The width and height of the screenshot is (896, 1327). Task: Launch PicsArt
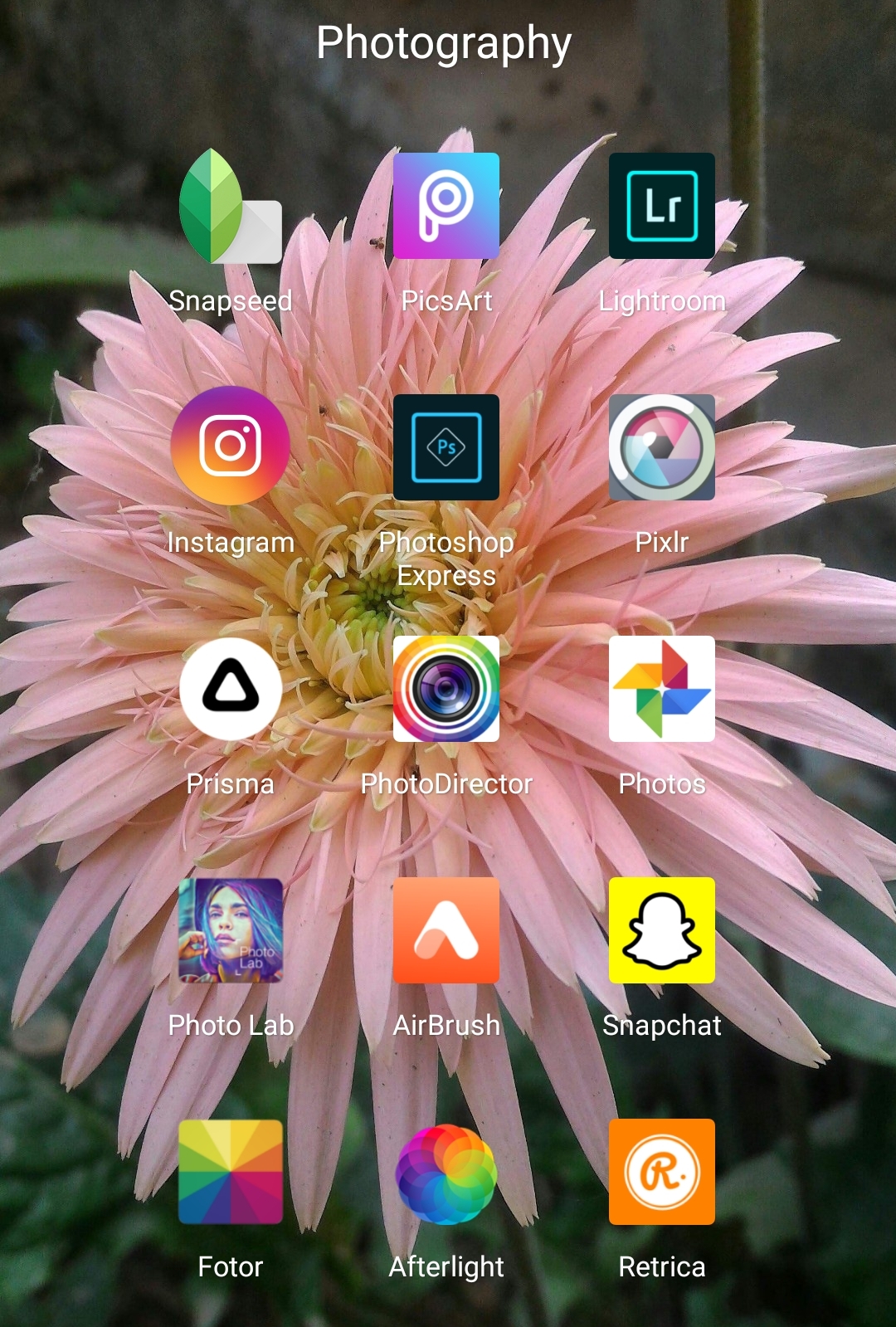(446, 206)
